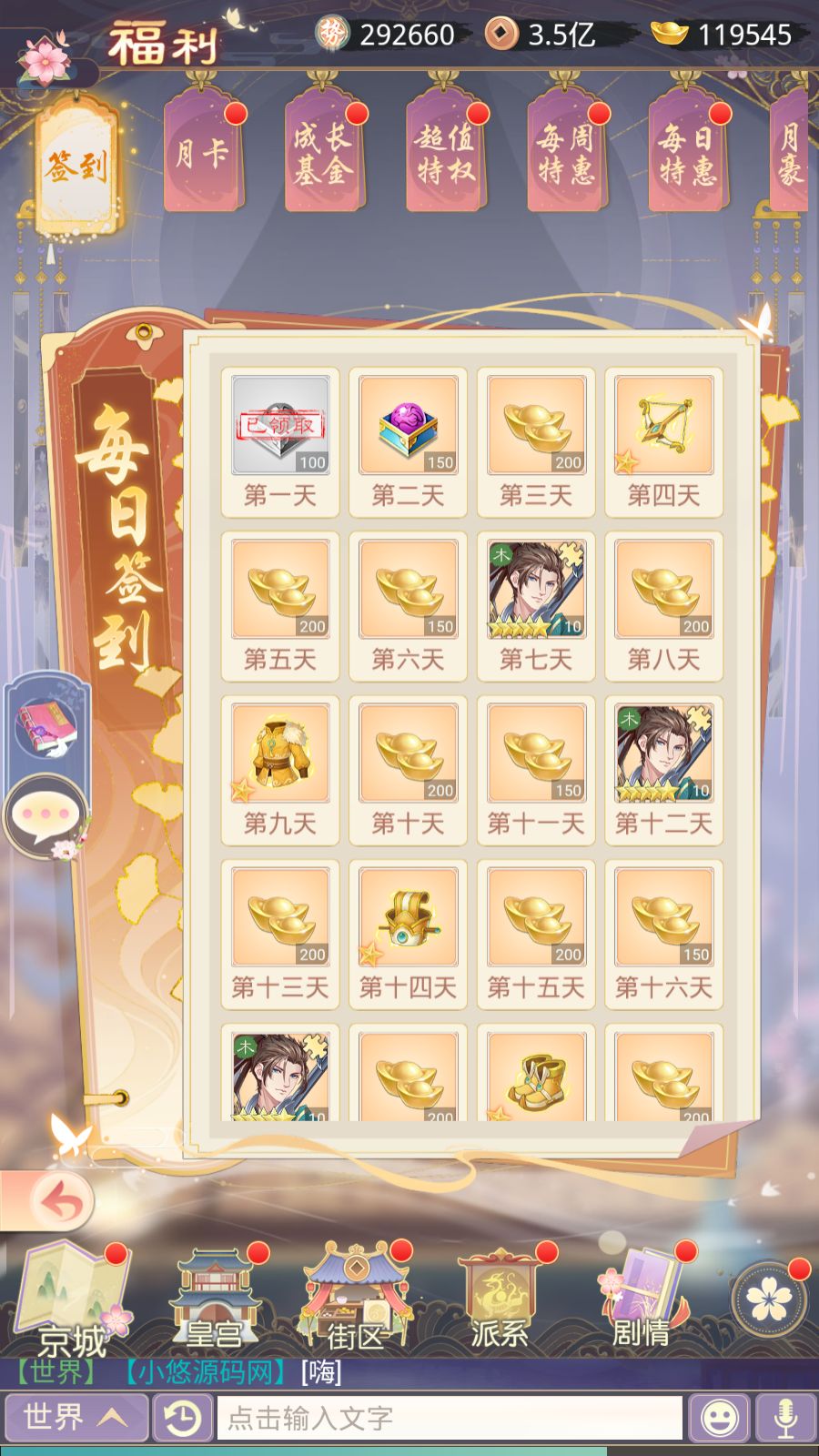Tap the 第九天 armor reward
Image resolution: width=819 pixels, height=1456 pixels.
(x=279, y=770)
